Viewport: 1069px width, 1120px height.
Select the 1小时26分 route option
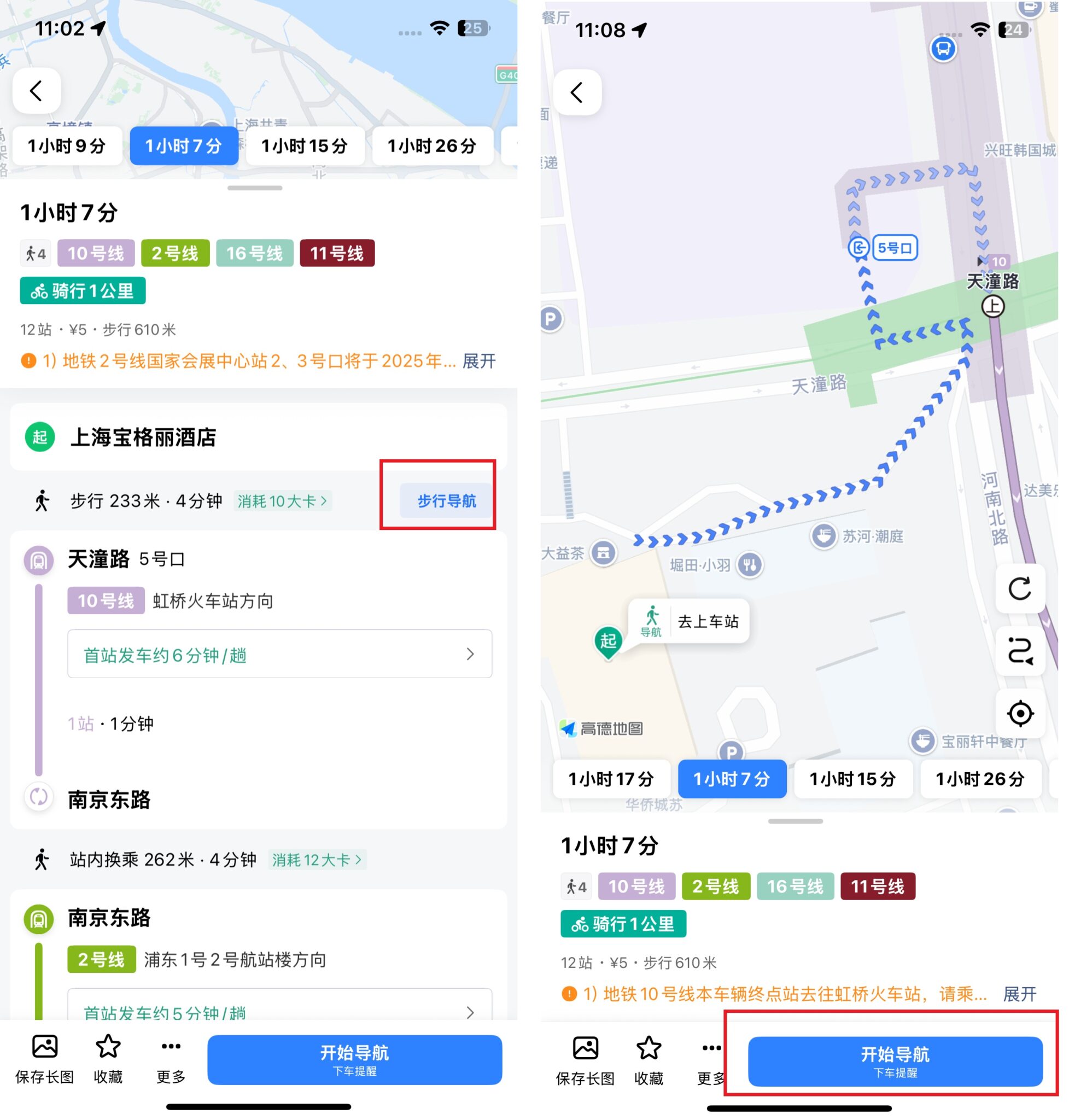[x=432, y=146]
